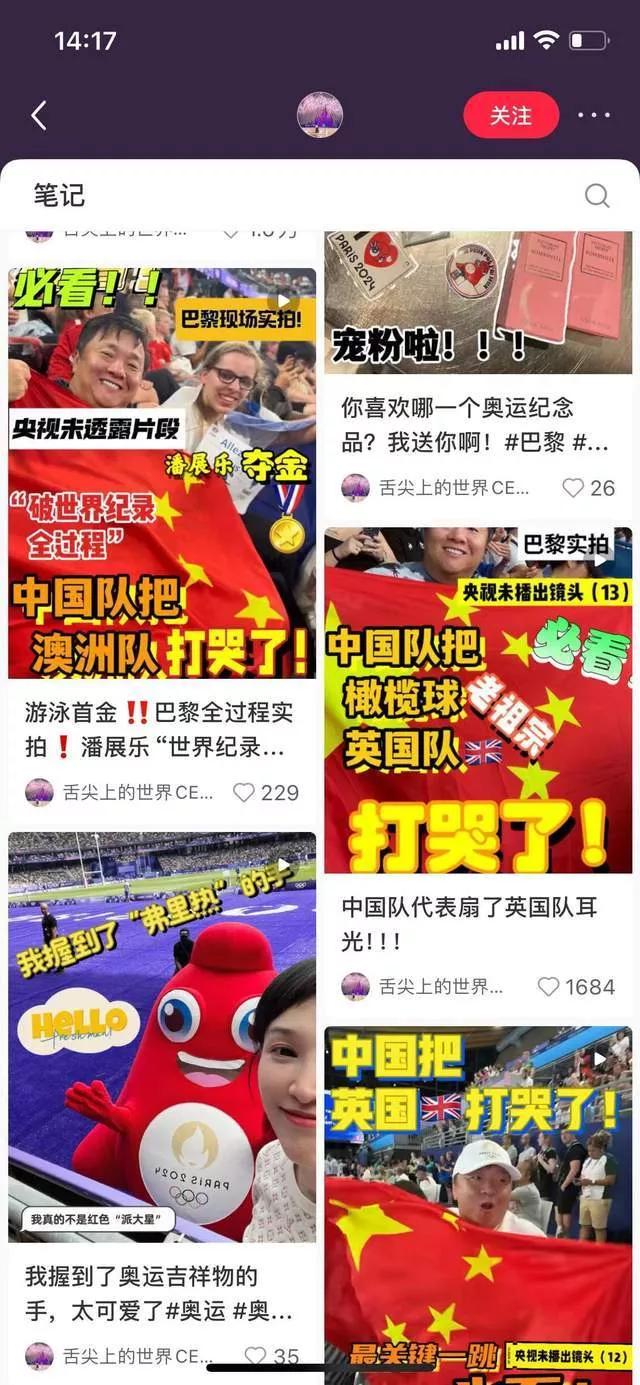Go back using the back arrow
The width and height of the screenshot is (640, 1385).
pos(39,116)
